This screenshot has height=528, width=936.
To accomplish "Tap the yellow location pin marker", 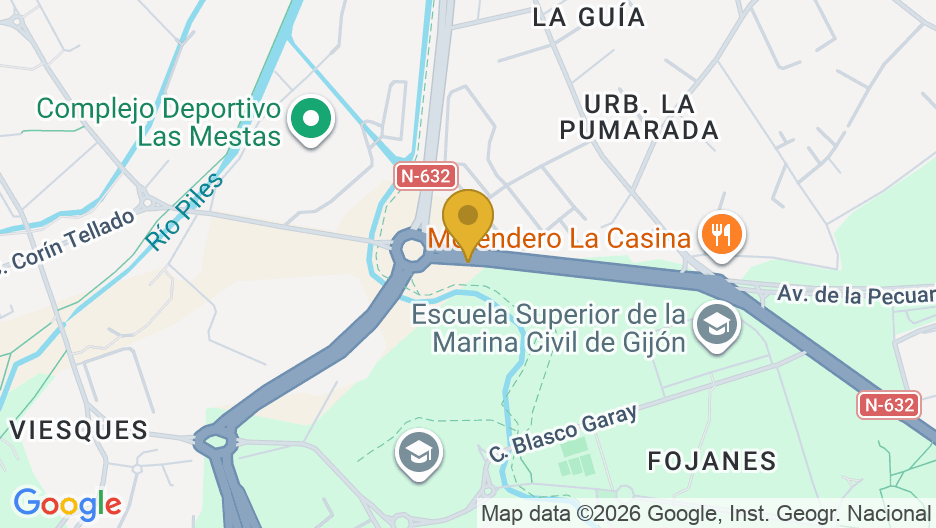I will pos(468,217).
